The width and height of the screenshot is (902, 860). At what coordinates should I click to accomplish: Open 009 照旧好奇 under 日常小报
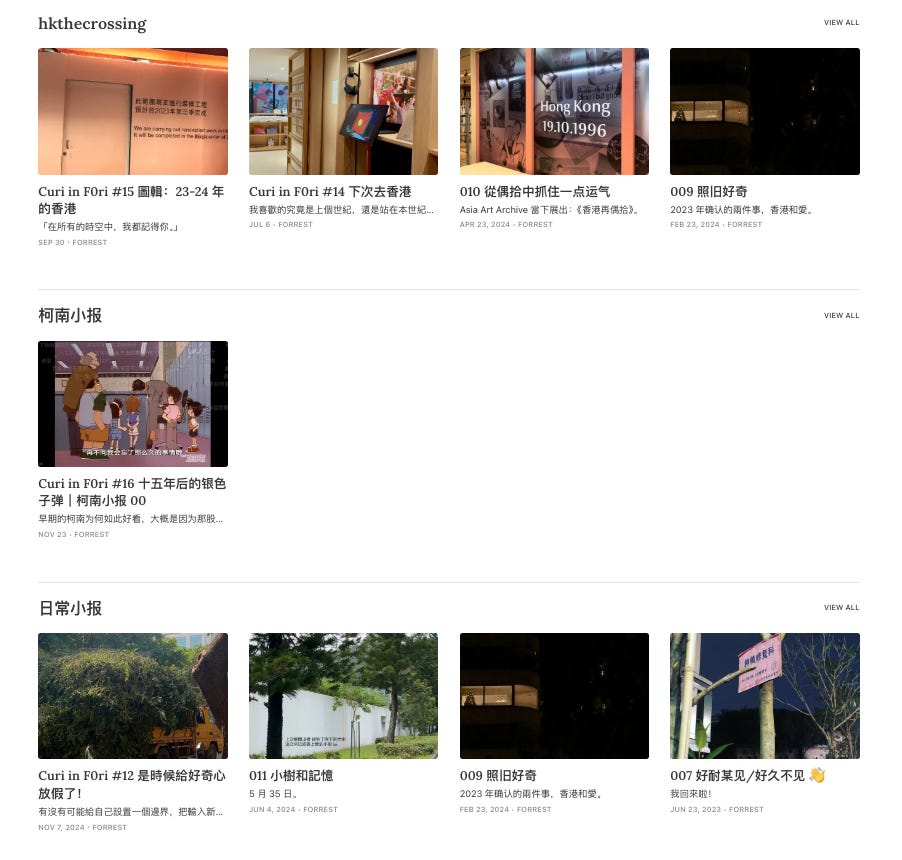pos(498,775)
